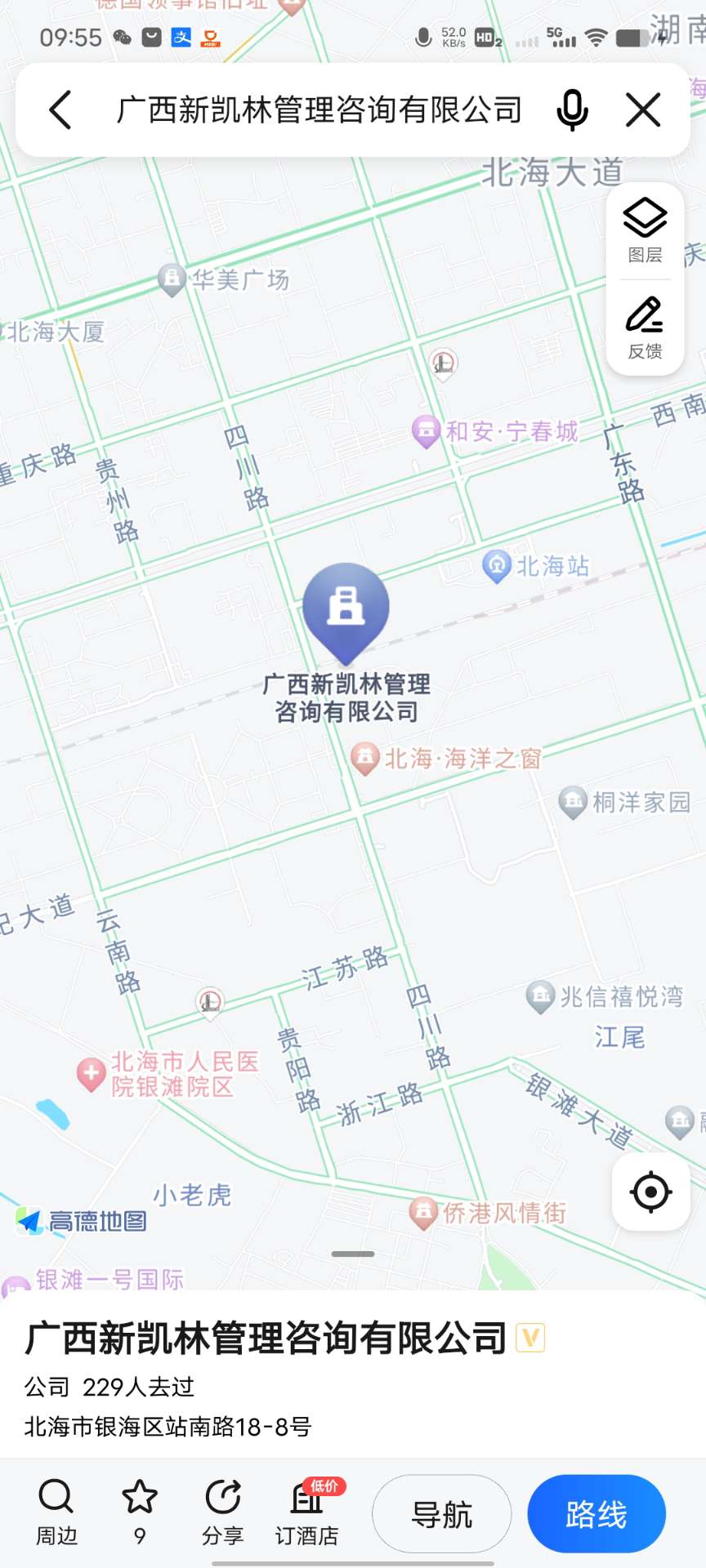Search 周边 nearby places
The width and height of the screenshot is (706, 1568).
click(x=56, y=1512)
